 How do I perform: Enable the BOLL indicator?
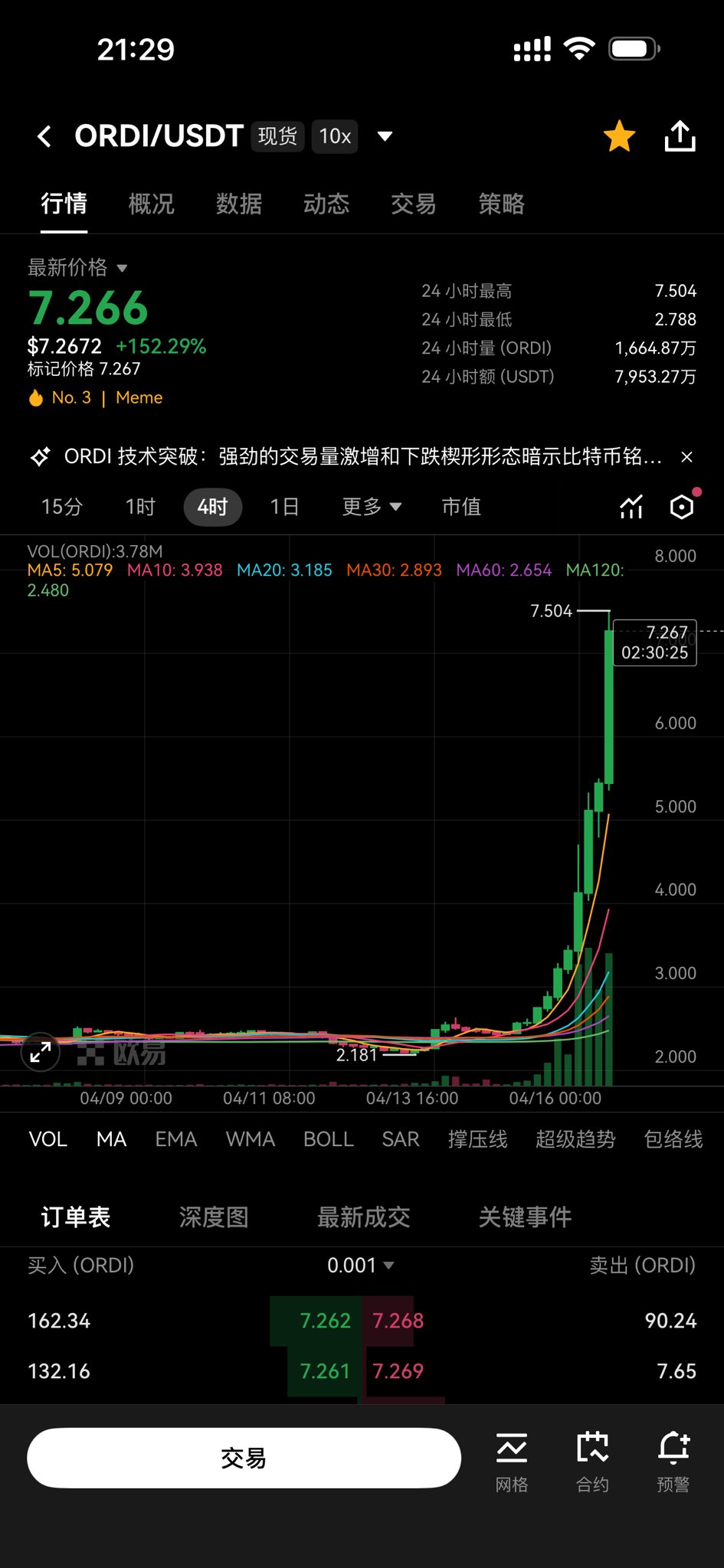(328, 1139)
